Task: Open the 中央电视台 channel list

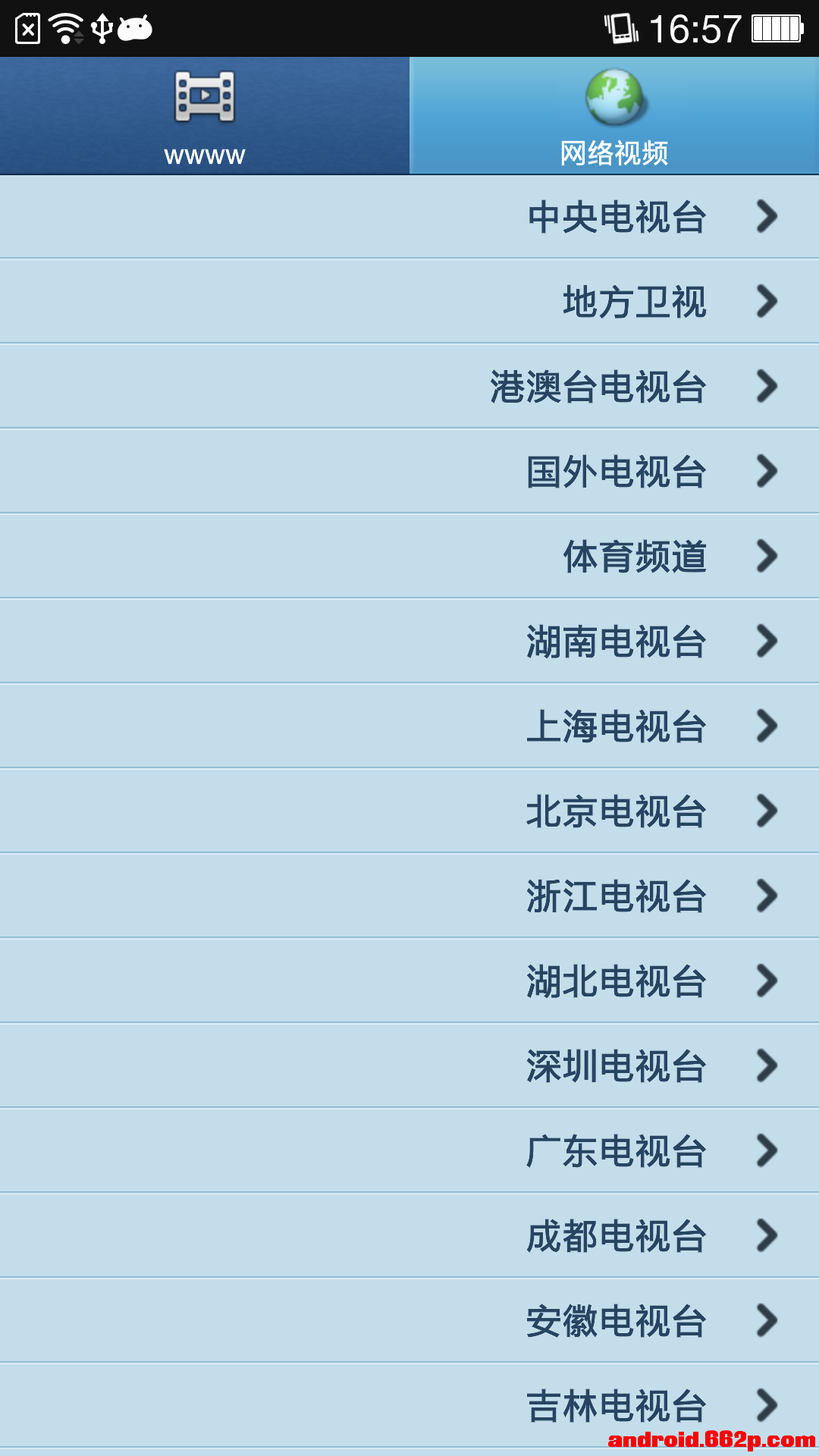Action: (409, 217)
